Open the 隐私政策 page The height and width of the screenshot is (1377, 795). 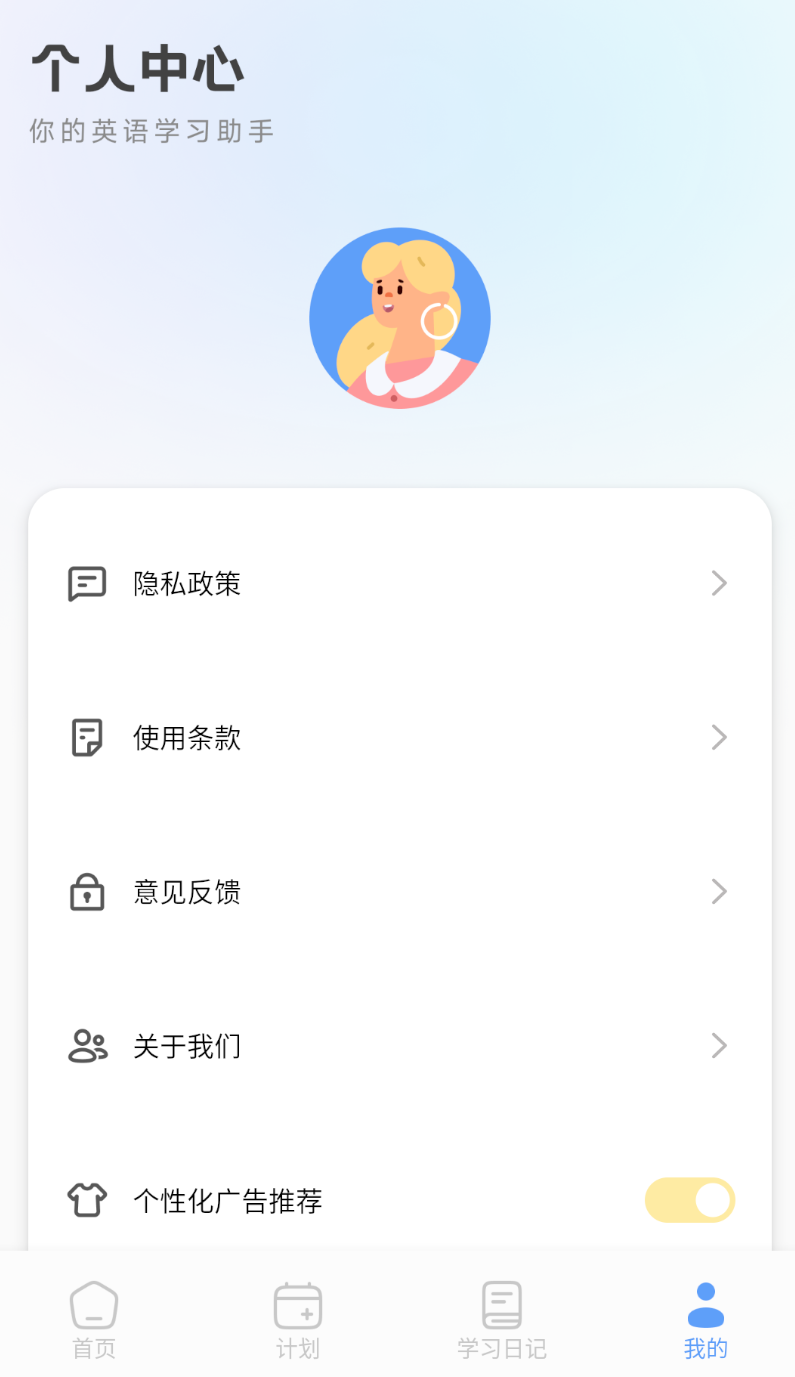[x=186, y=583]
